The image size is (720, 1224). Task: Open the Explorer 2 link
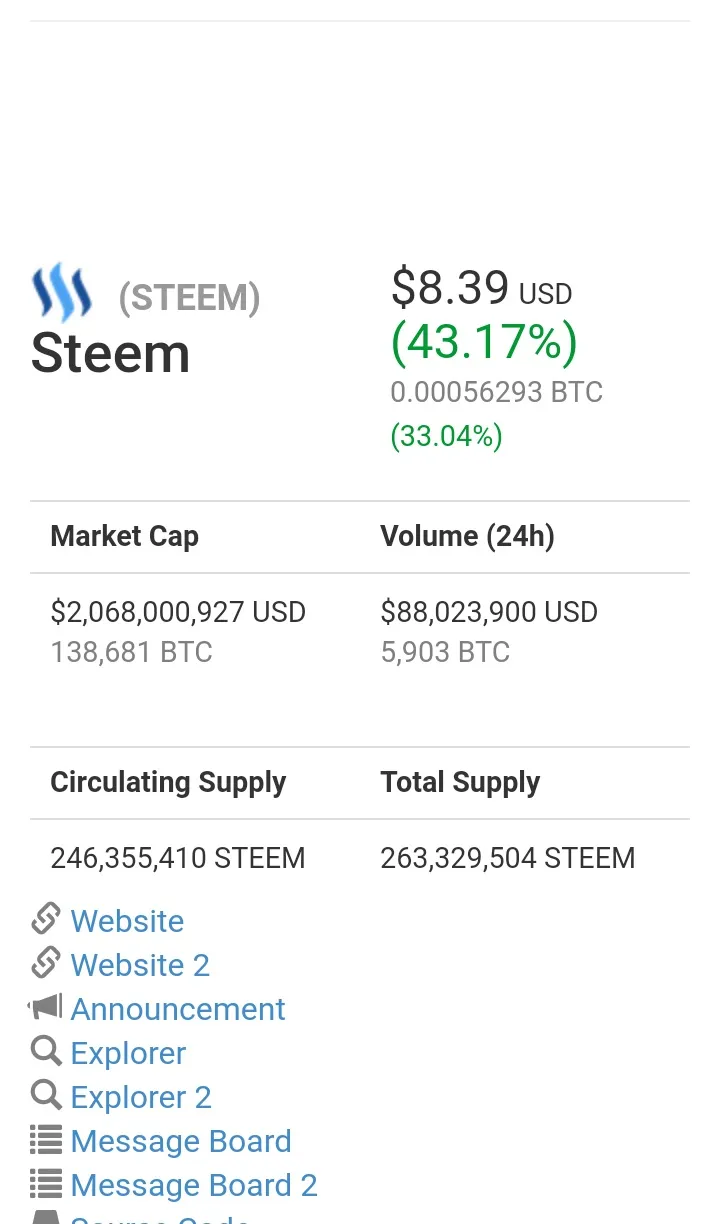(x=141, y=1097)
